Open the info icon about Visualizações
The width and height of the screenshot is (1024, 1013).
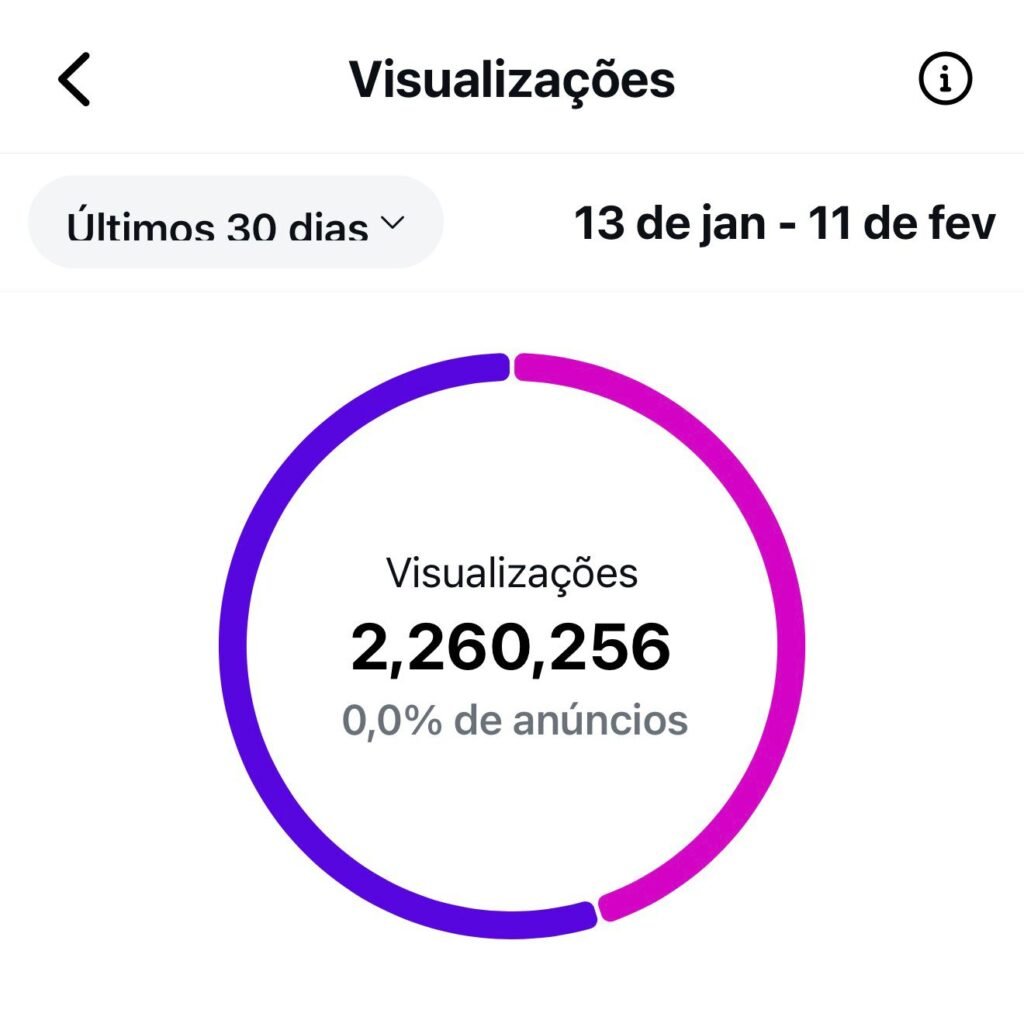pos(945,80)
